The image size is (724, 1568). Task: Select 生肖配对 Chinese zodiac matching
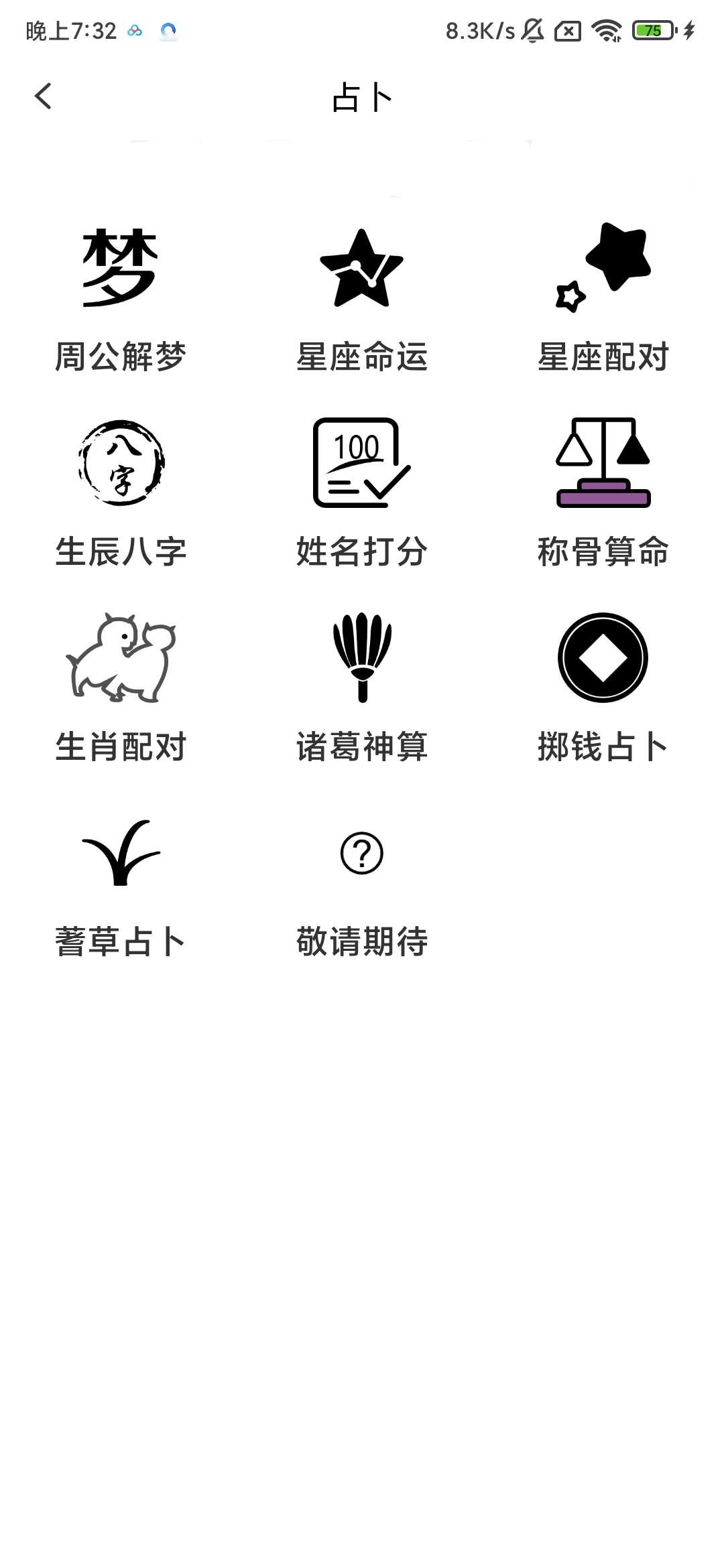(x=121, y=688)
